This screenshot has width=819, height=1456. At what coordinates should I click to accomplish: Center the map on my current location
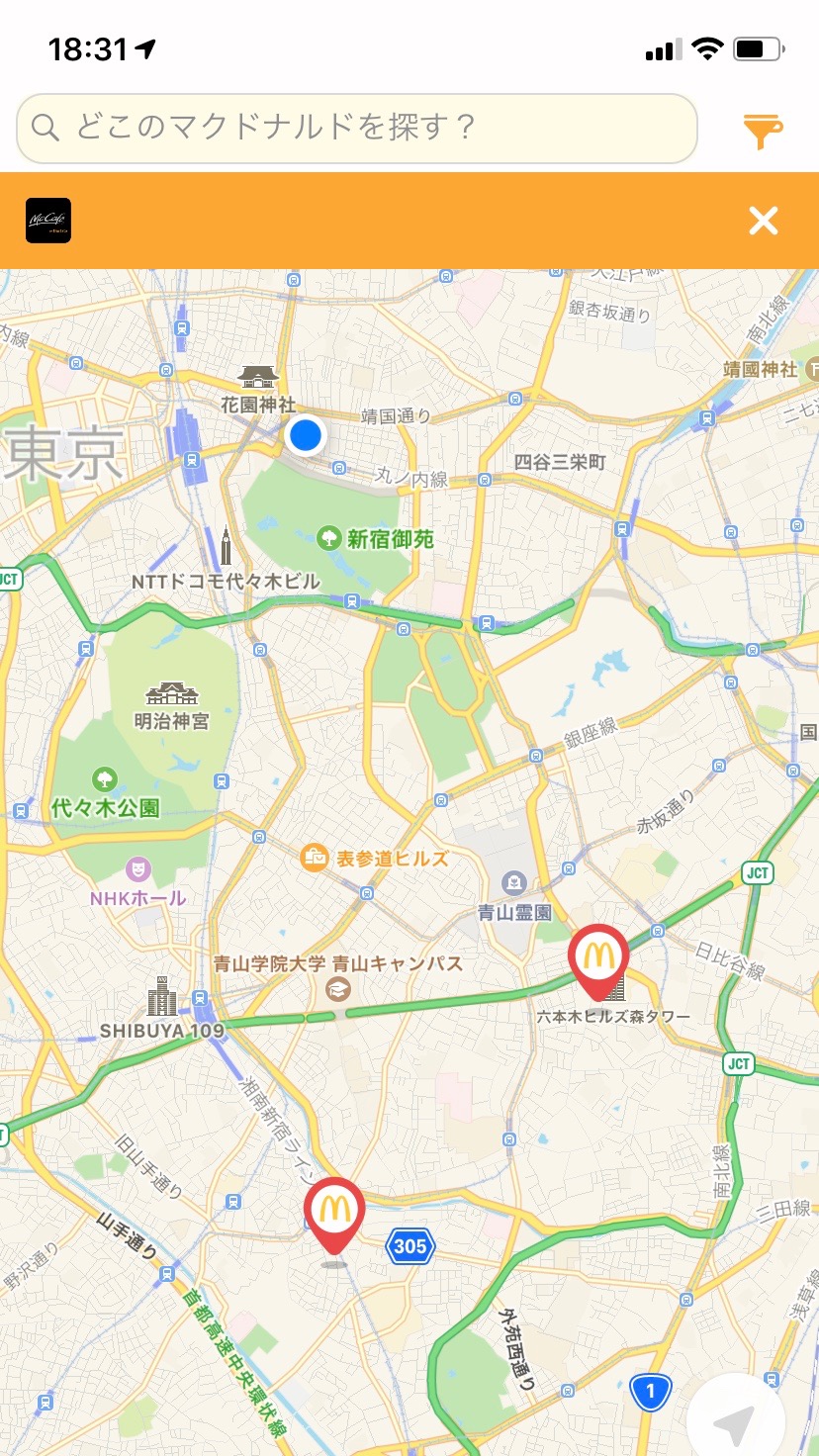735,1422
